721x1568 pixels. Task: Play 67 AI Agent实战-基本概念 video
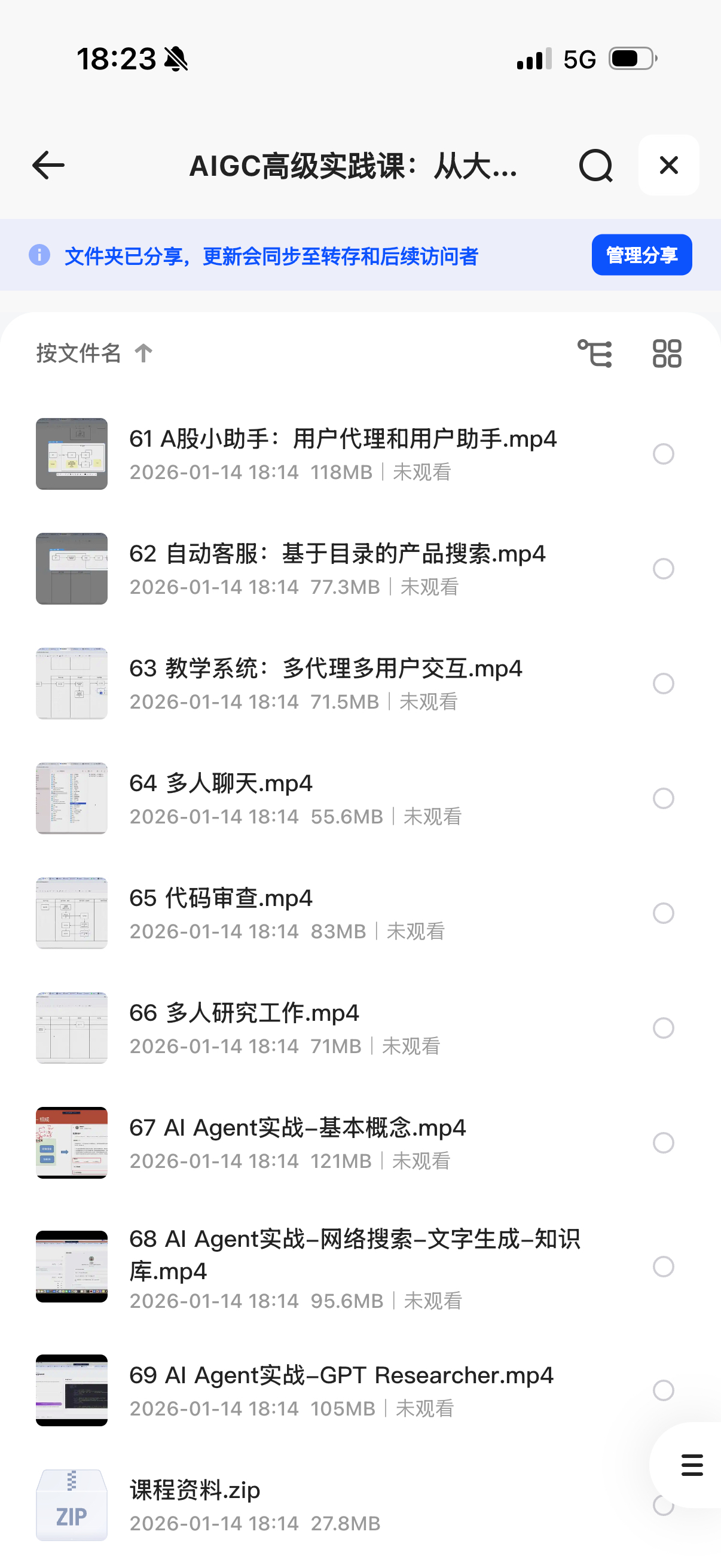click(x=298, y=1128)
